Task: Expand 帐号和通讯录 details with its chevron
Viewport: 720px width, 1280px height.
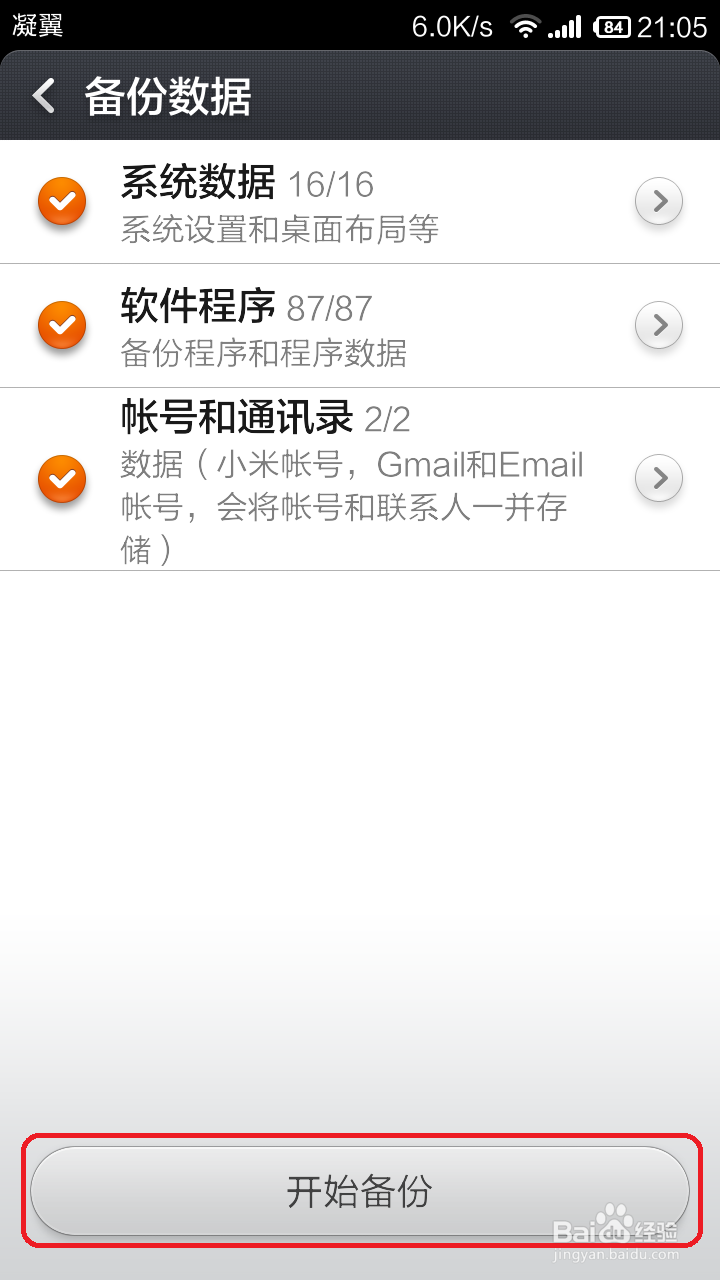Action: (x=658, y=478)
